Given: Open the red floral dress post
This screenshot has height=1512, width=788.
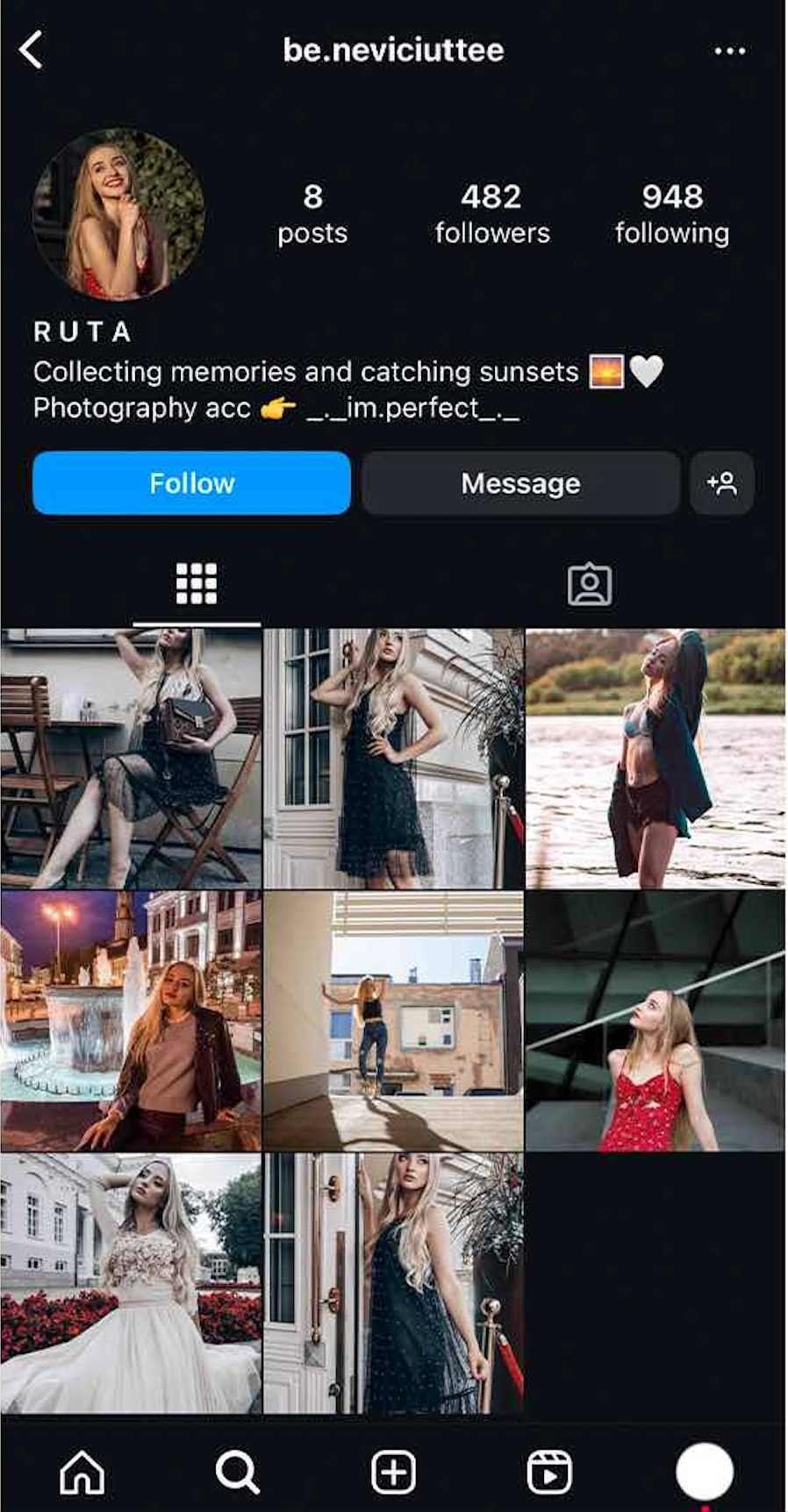Looking at the screenshot, I should 655,1021.
